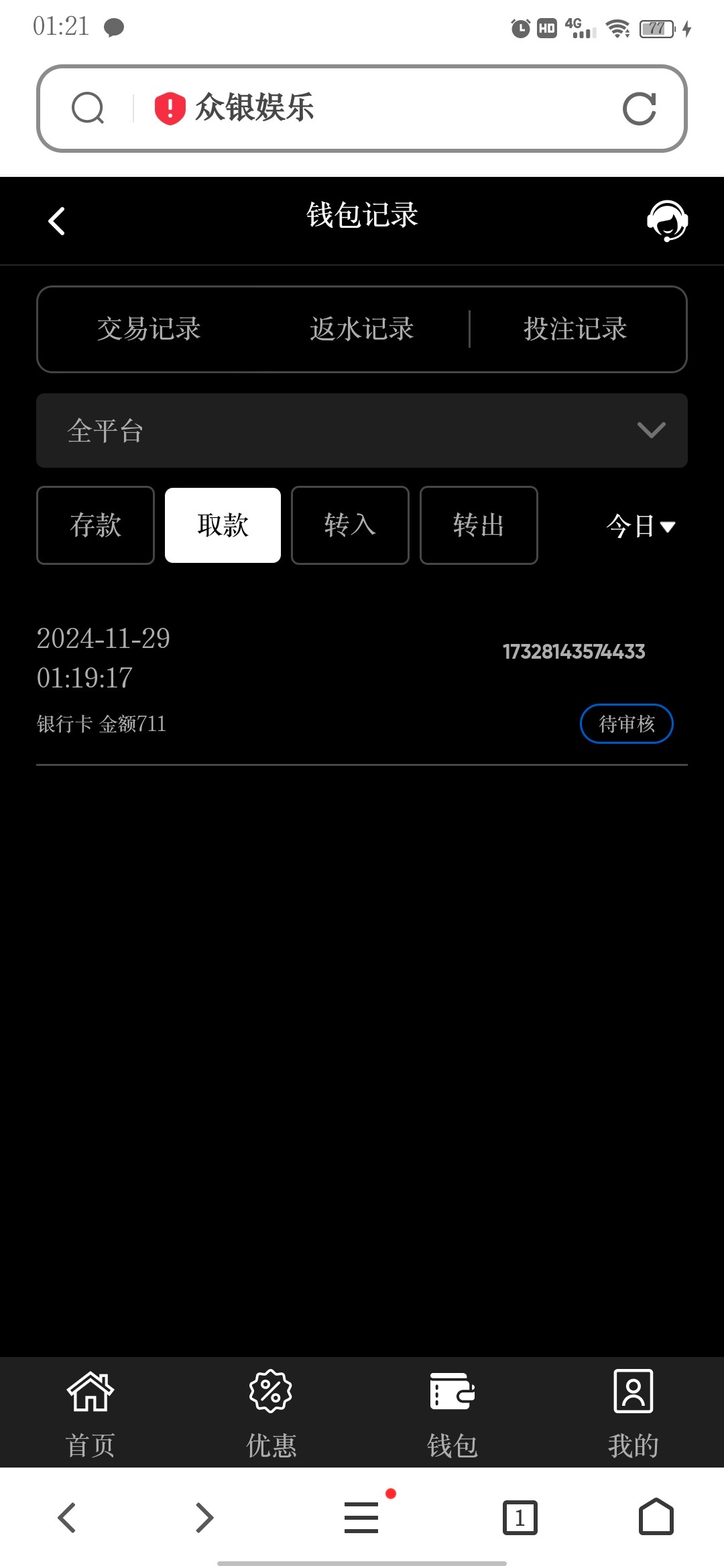The width and height of the screenshot is (724, 1568).
Task: Open customer service headset icon
Action: pos(667,220)
